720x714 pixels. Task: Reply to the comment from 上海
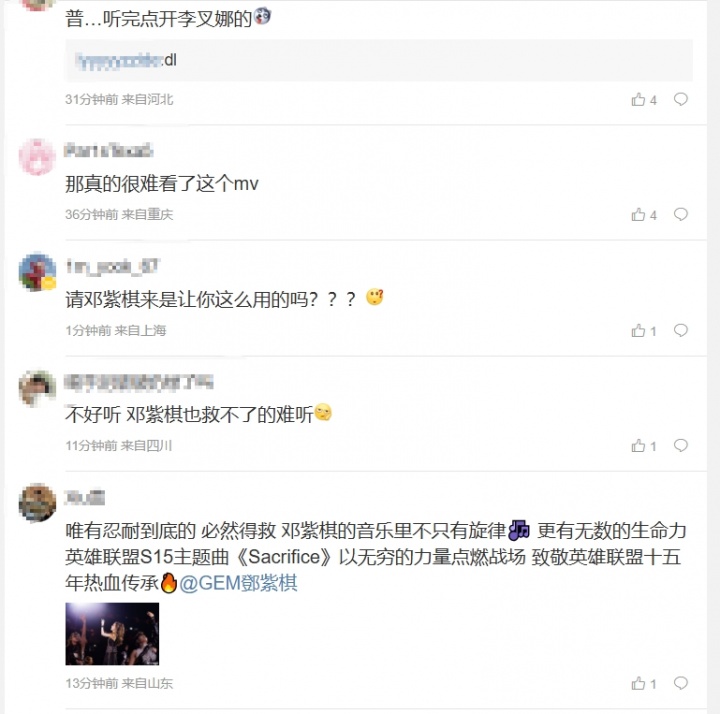click(681, 331)
